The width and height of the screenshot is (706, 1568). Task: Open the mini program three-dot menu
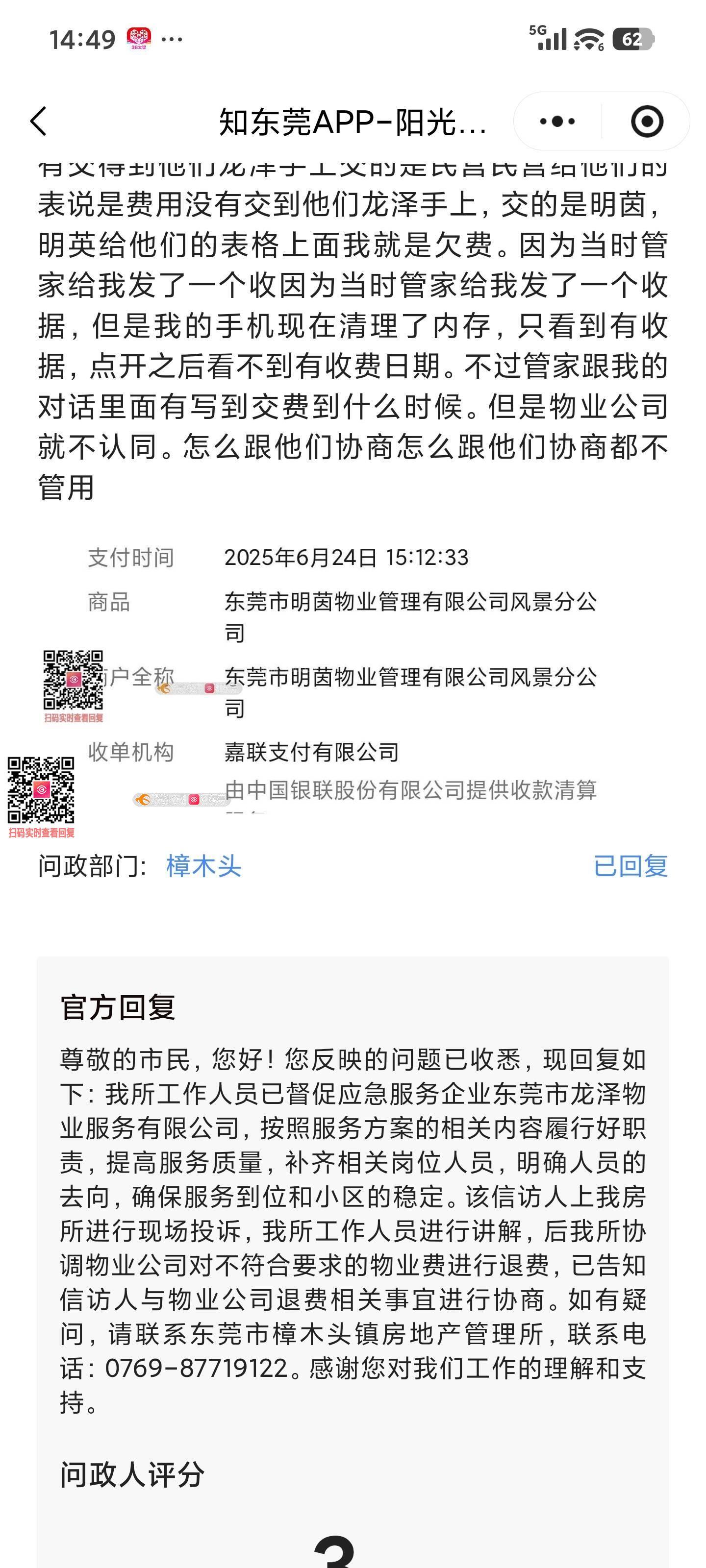click(x=557, y=121)
